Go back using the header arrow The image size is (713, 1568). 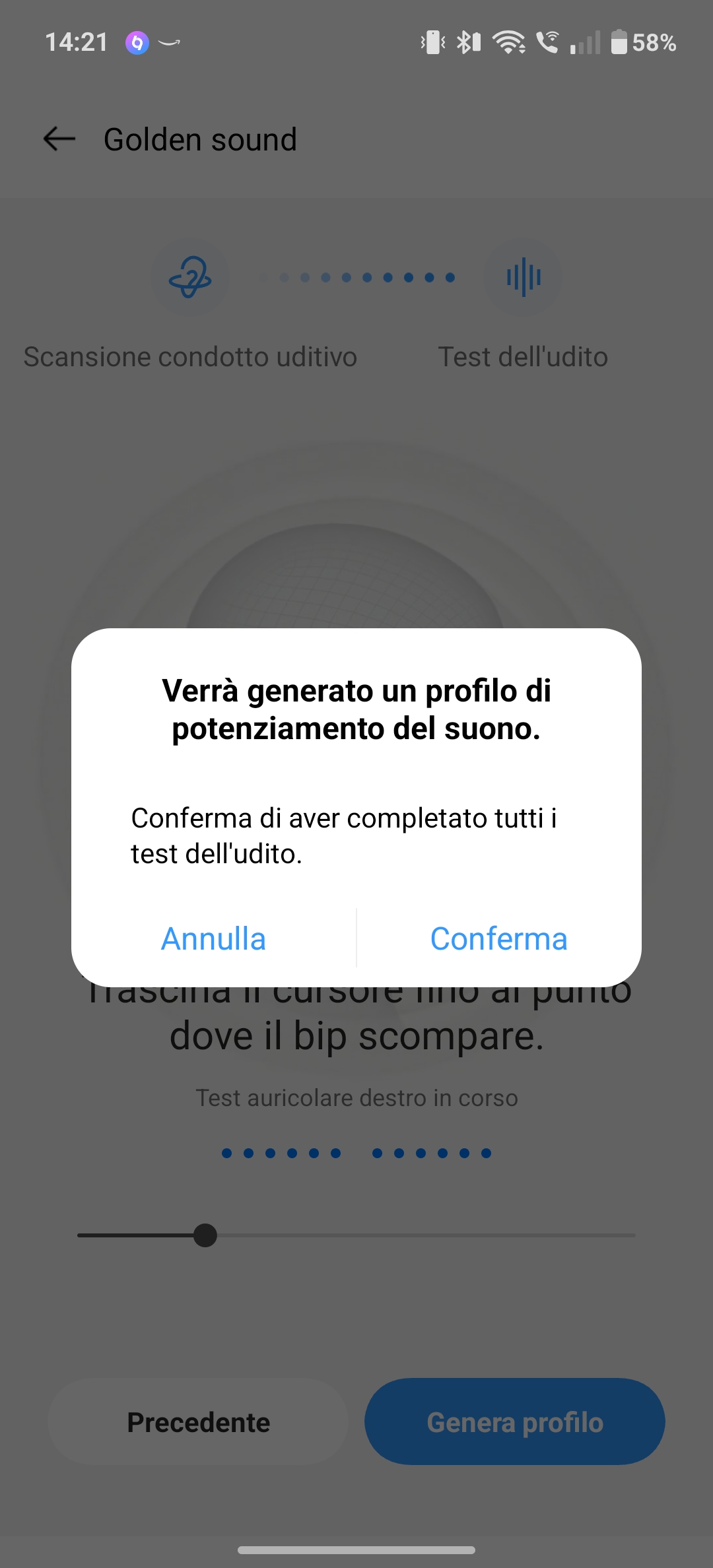pyautogui.click(x=59, y=139)
